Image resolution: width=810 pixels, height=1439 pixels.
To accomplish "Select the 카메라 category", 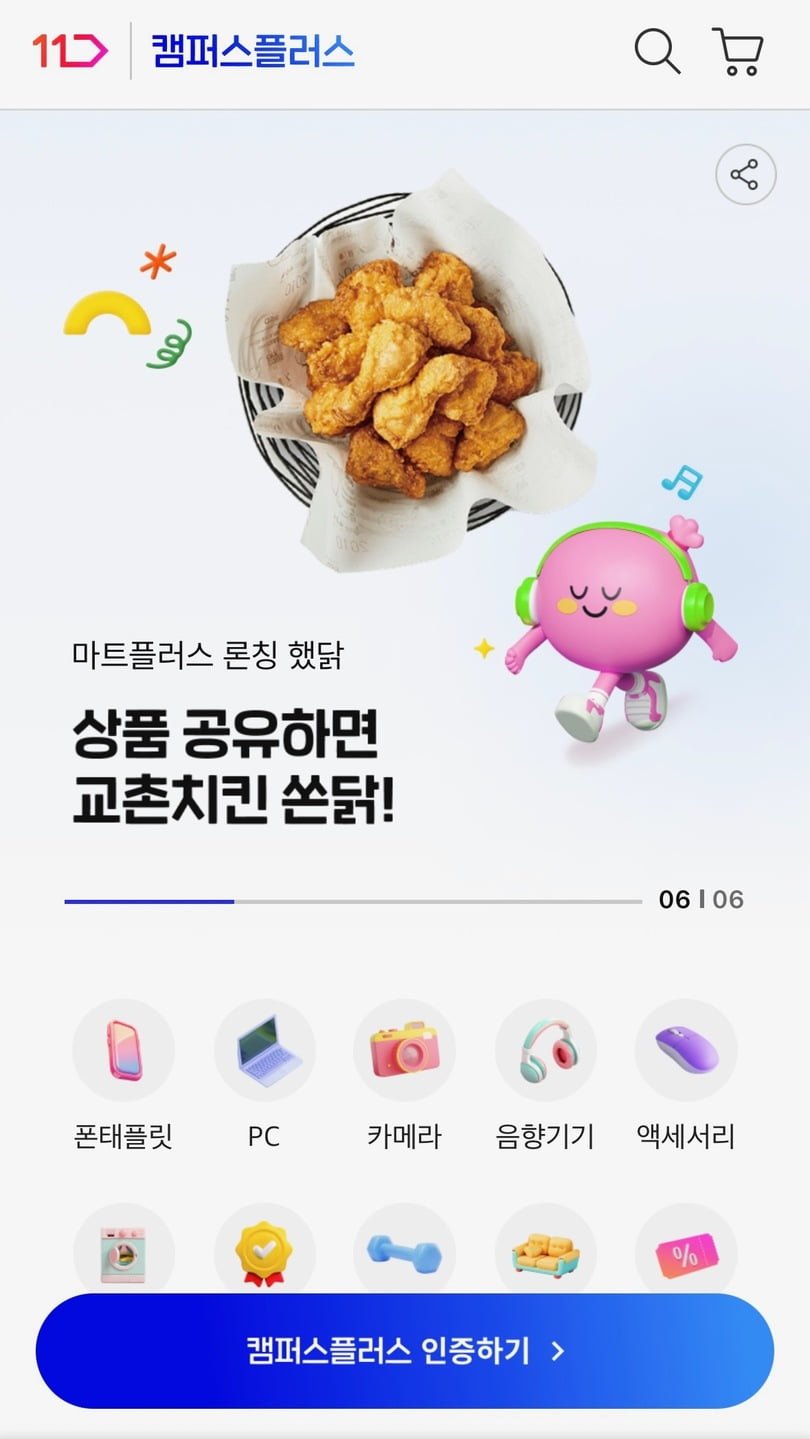I will click(x=404, y=1076).
